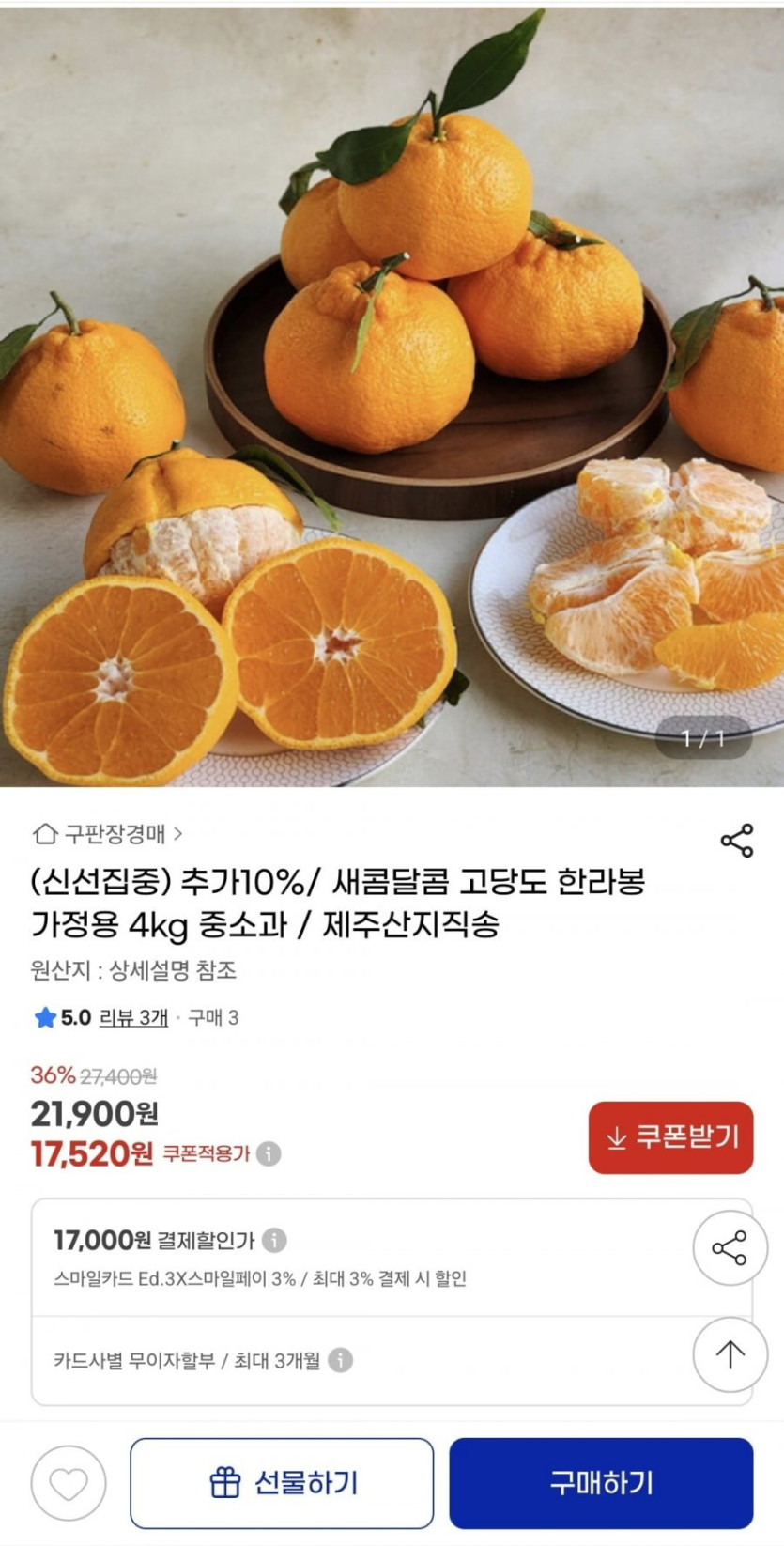The image size is (784, 1546).
Task: View 카드사별 무이자할부 info details
Action: pyautogui.click(x=341, y=1360)
